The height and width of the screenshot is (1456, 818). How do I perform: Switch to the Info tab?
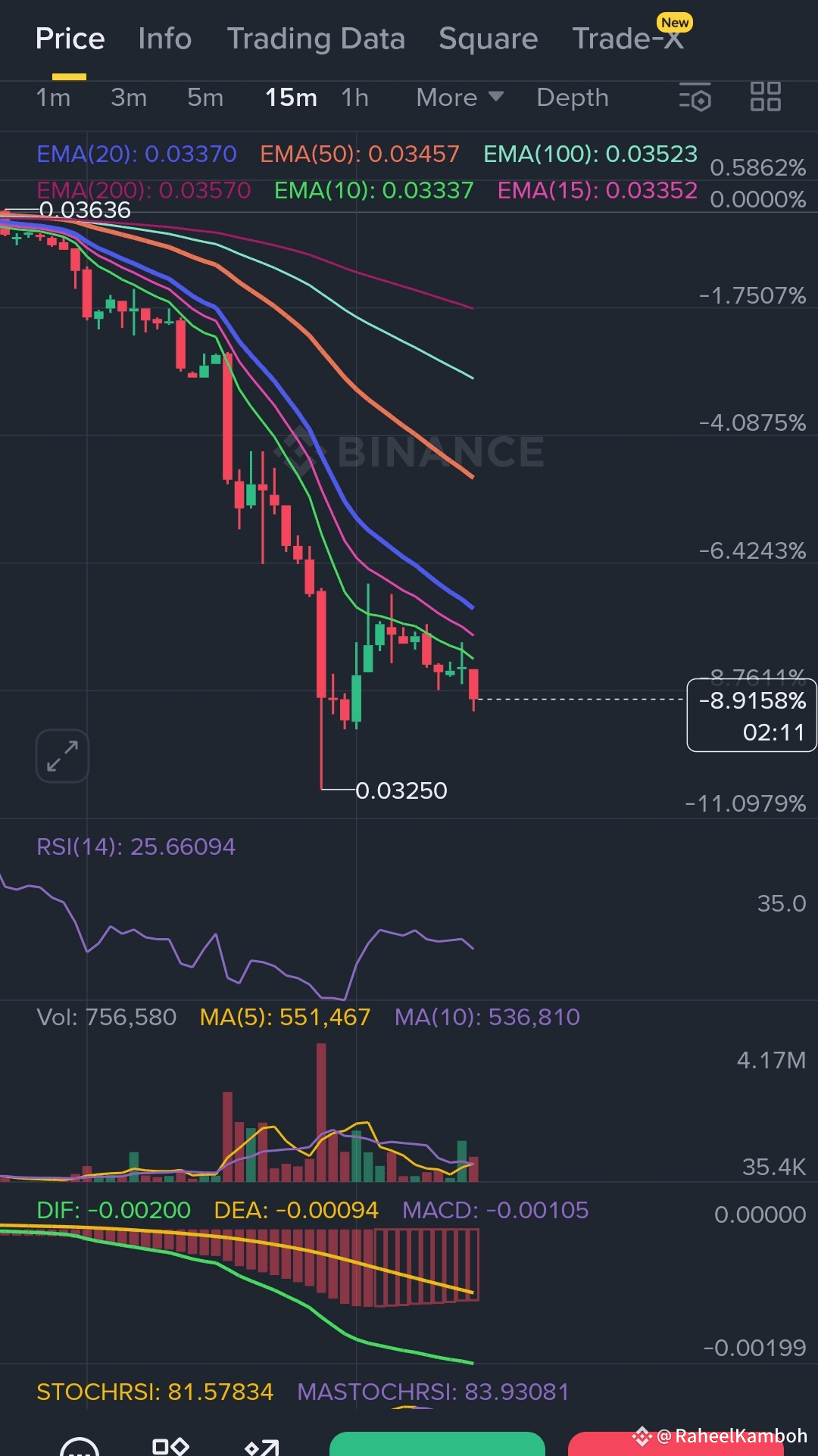[164, 39]
